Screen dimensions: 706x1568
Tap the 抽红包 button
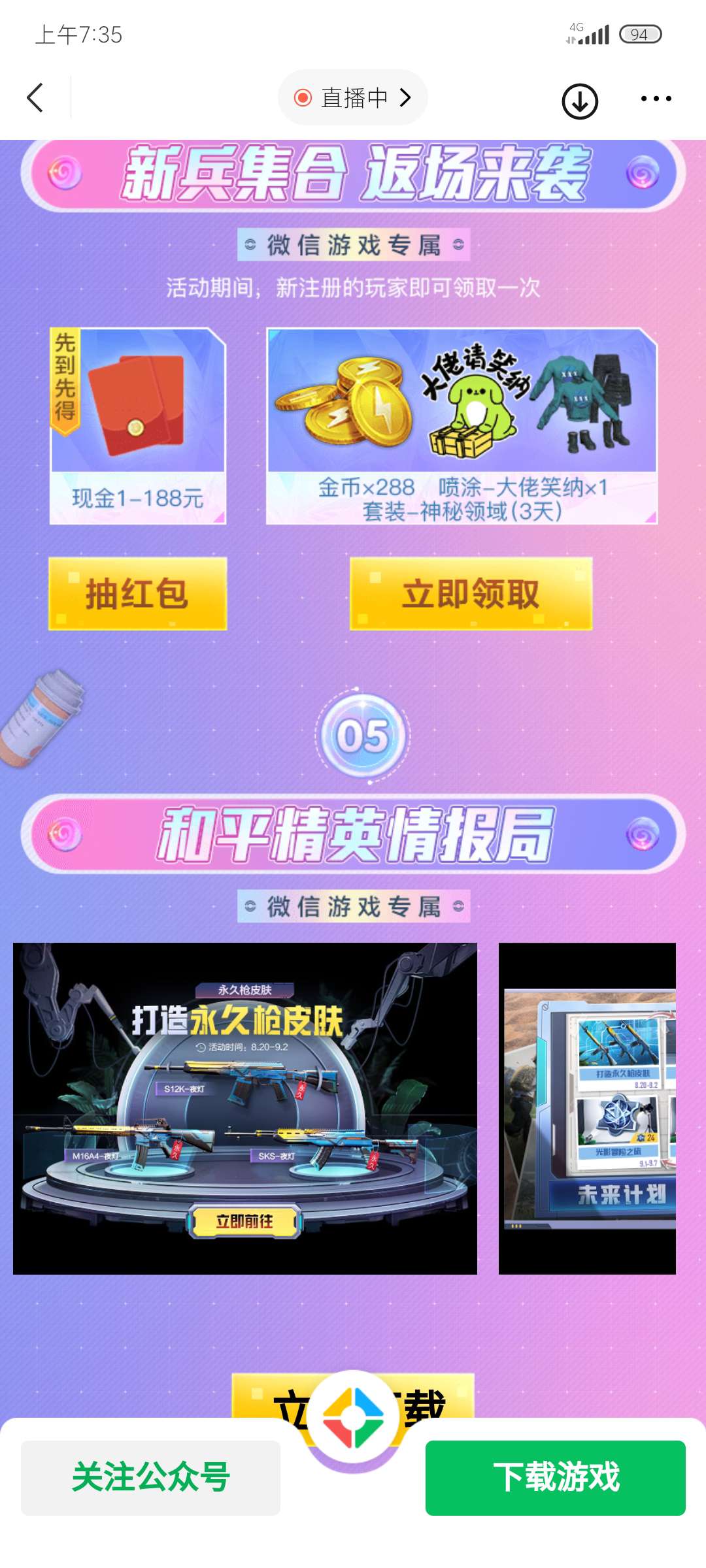(x=138, y=594)
